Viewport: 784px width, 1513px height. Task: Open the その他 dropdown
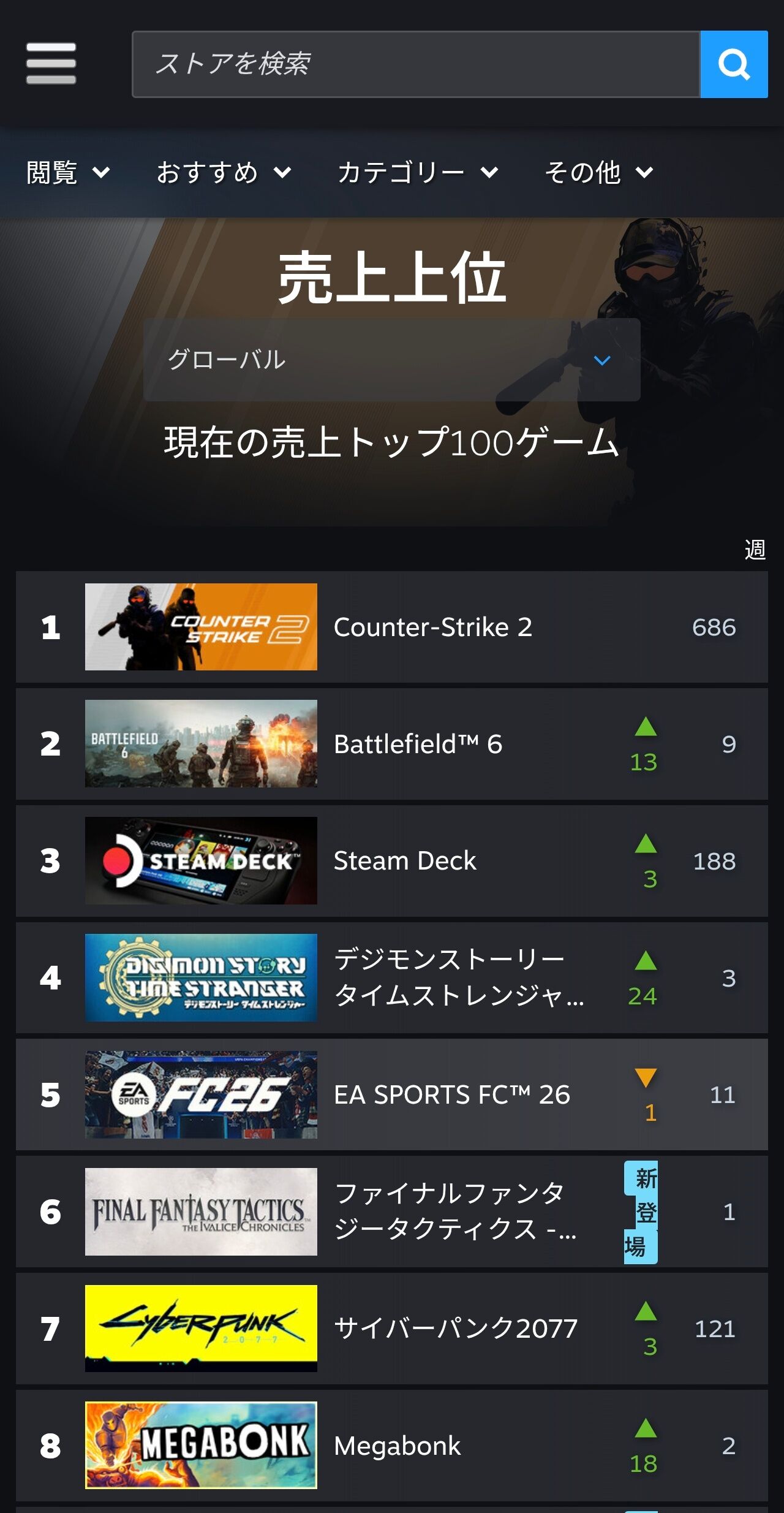599,173
